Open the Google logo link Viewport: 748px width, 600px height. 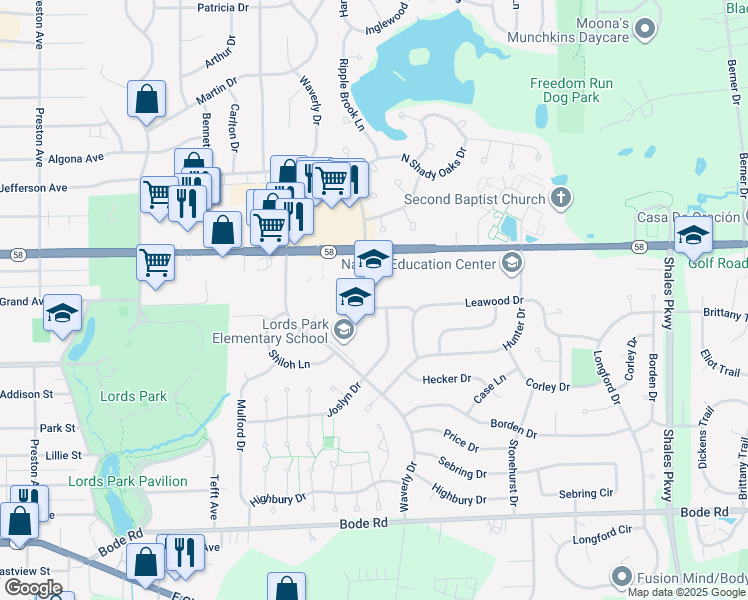33,588
